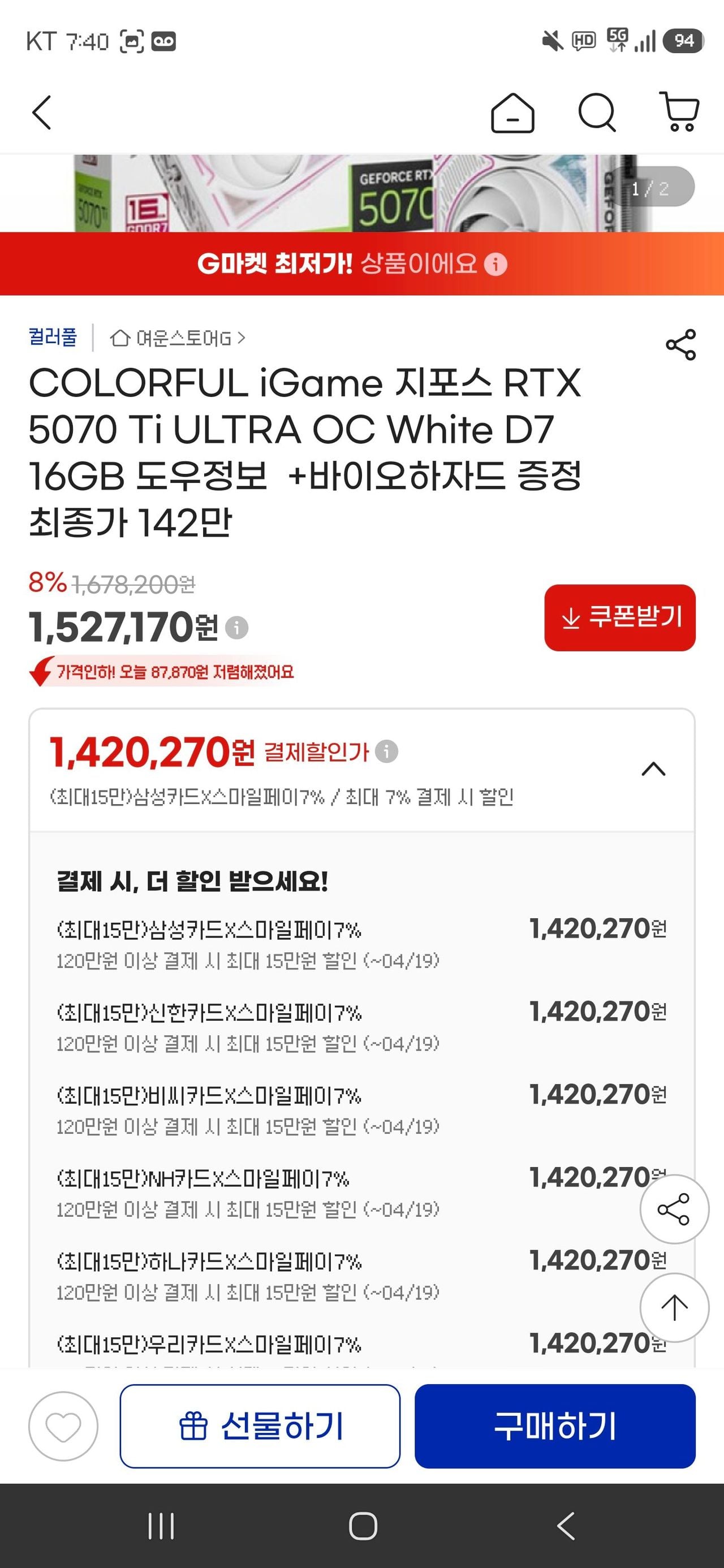Viewport: 724px width, 1568px height.
Task: Tap the 구매하기 purchase button
Action: (555, 1426)
